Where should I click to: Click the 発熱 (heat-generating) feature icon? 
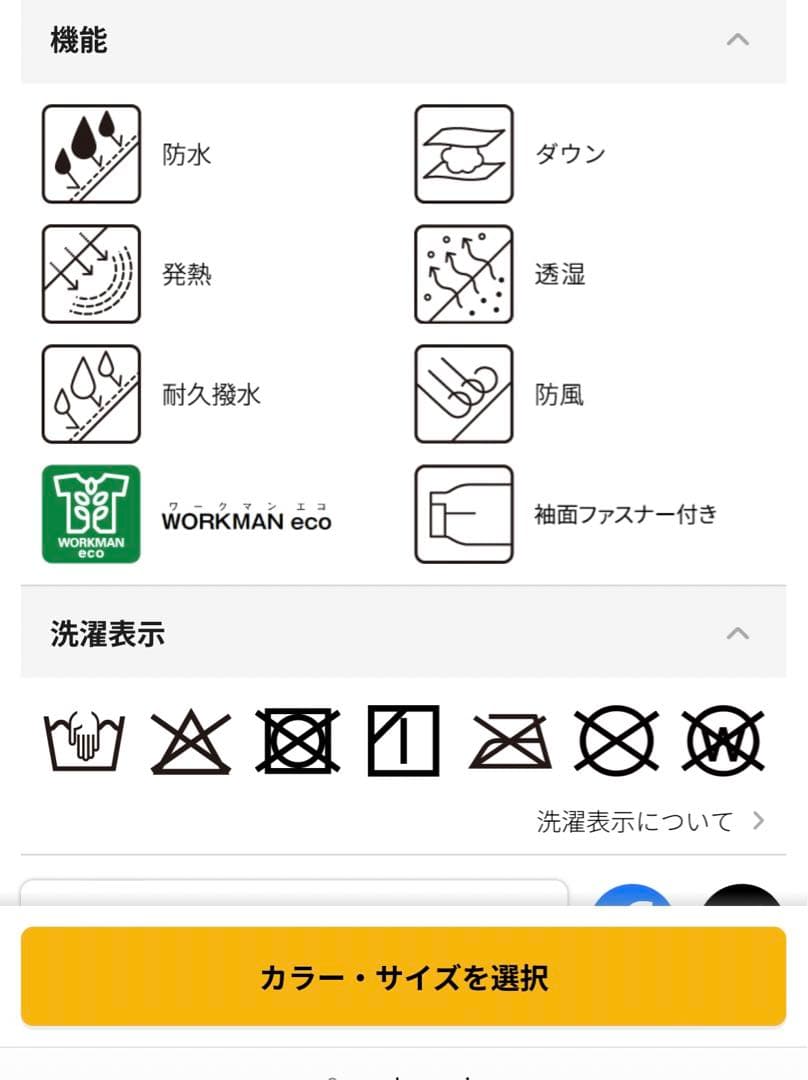click(90, 275)
